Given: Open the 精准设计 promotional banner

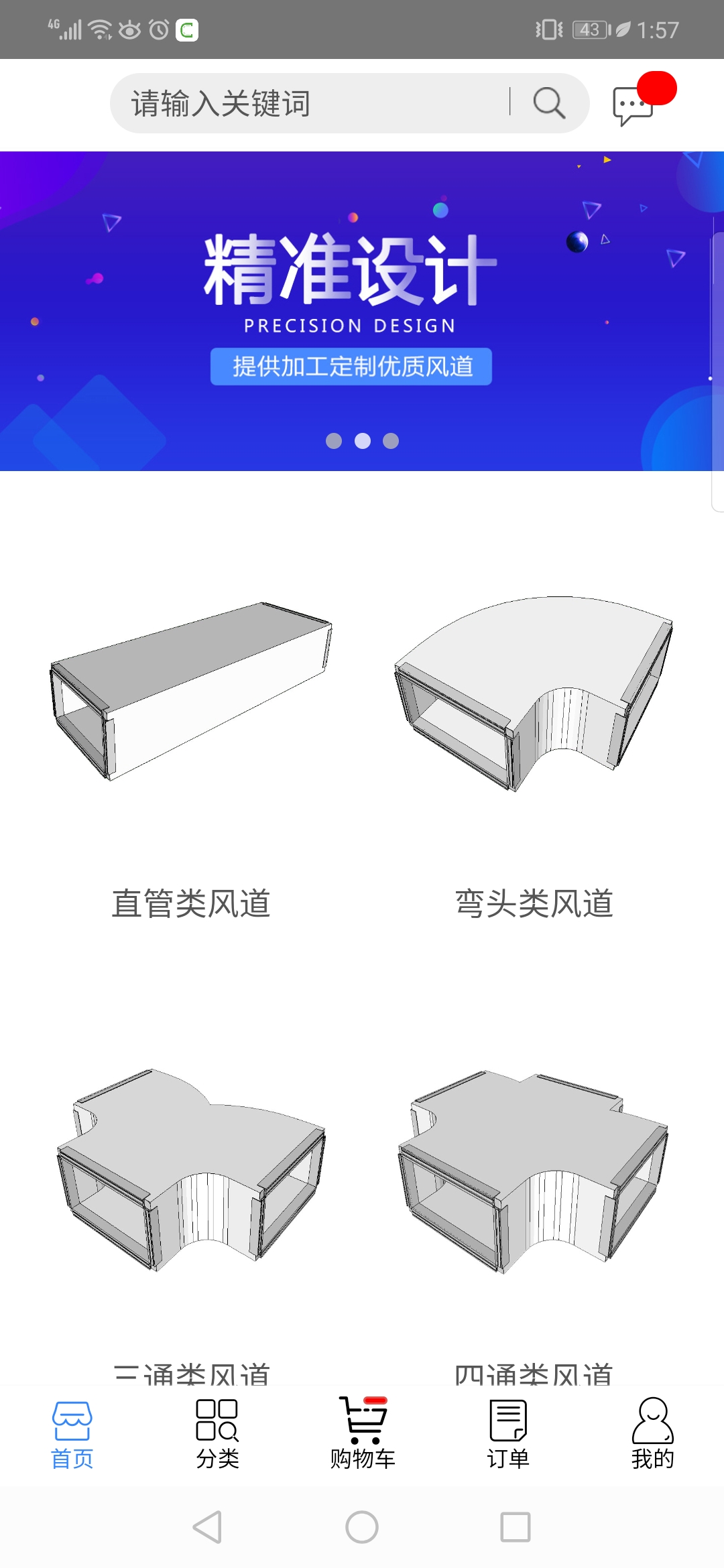Looking at the screenshot, I should coord(362,311).
